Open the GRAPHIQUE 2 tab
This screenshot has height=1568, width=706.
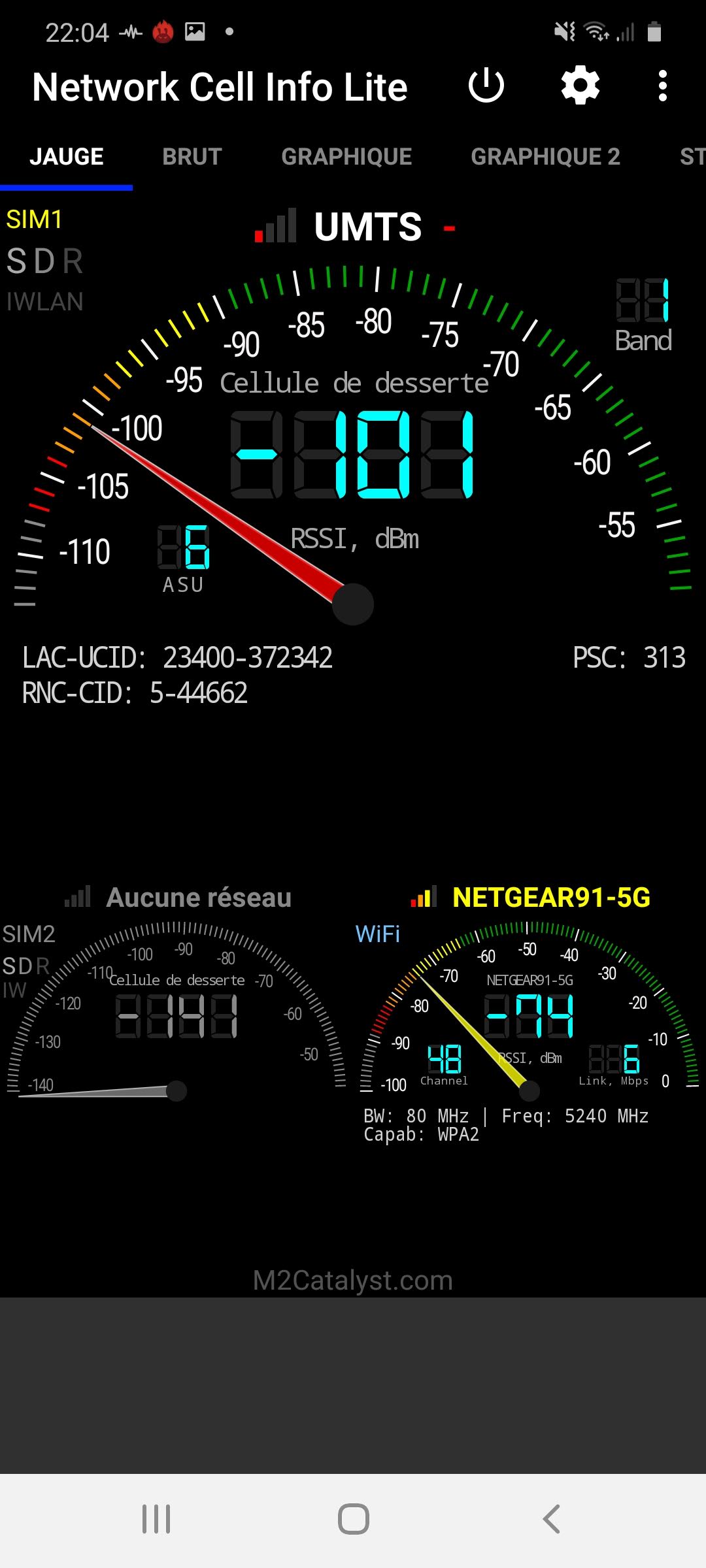pos(545,157)
